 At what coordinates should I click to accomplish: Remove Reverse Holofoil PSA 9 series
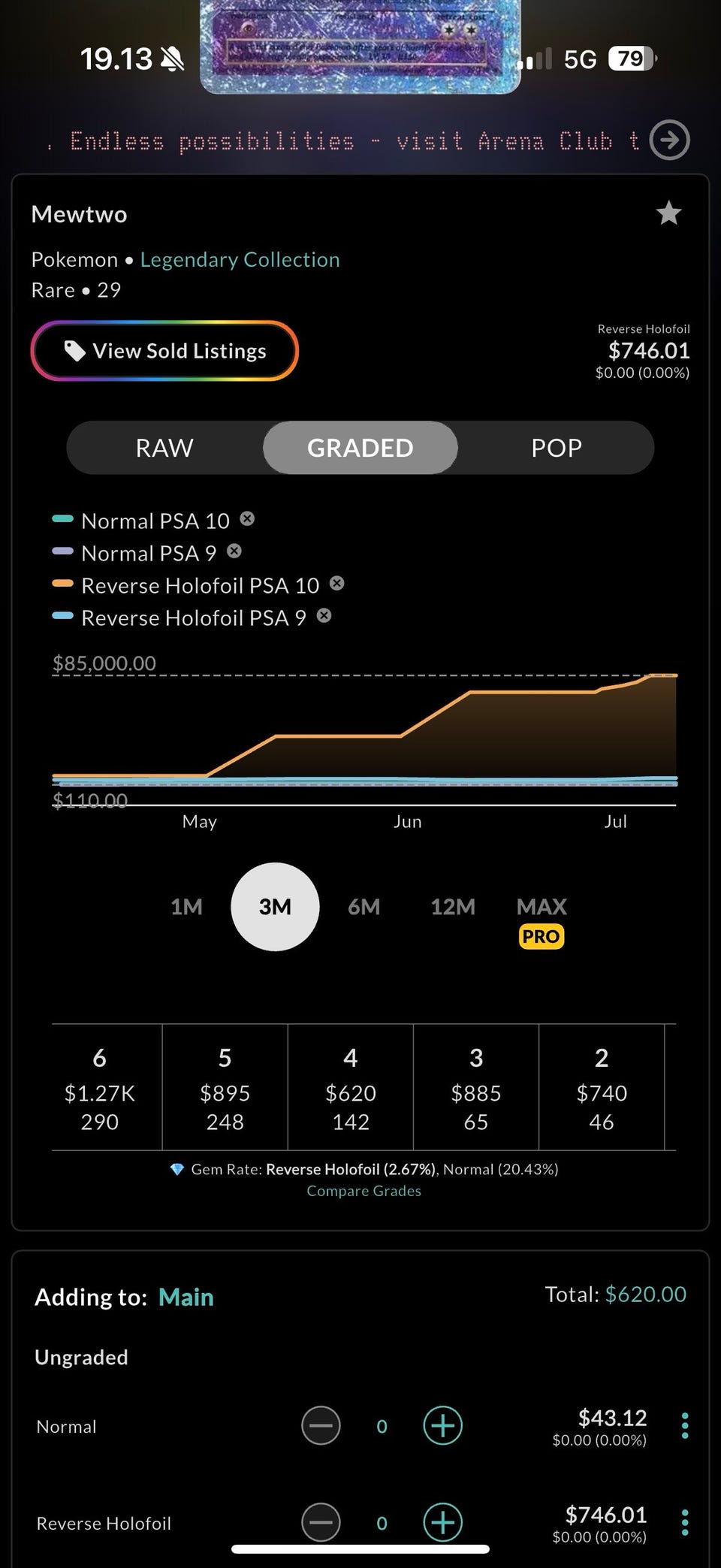point(324,616)
